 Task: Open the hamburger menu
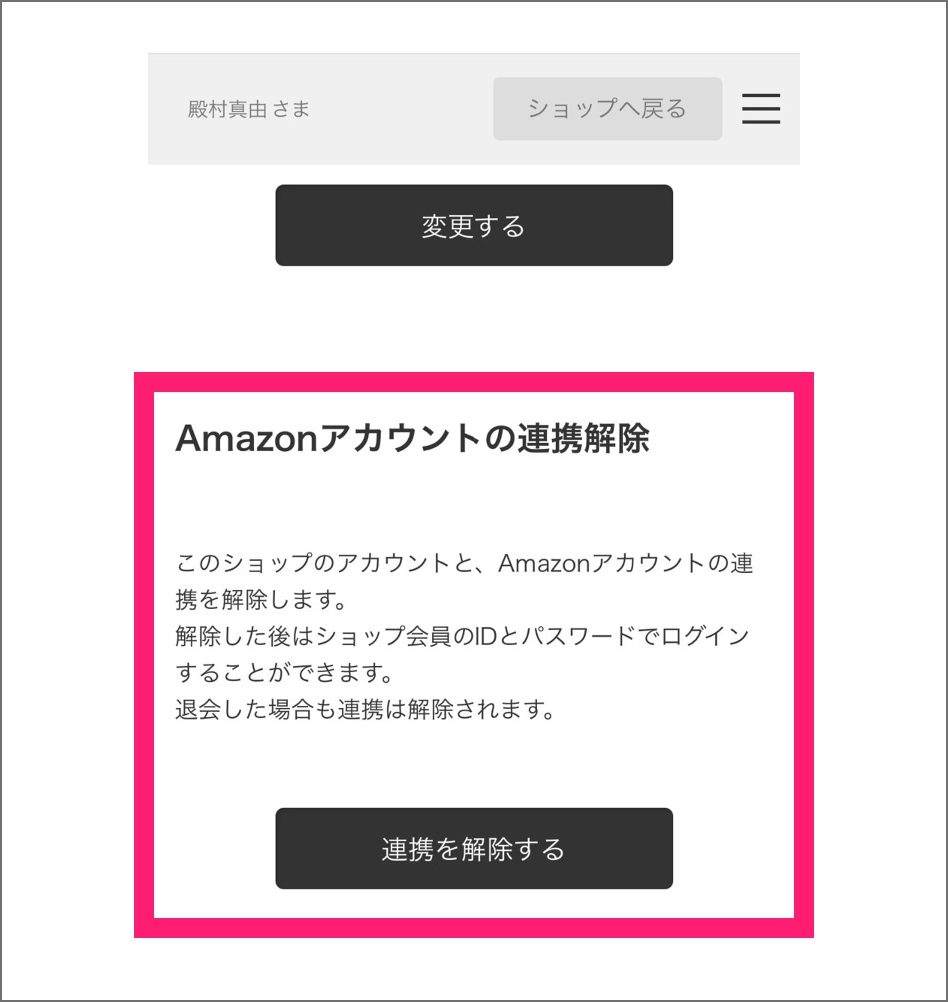(761, 109)
